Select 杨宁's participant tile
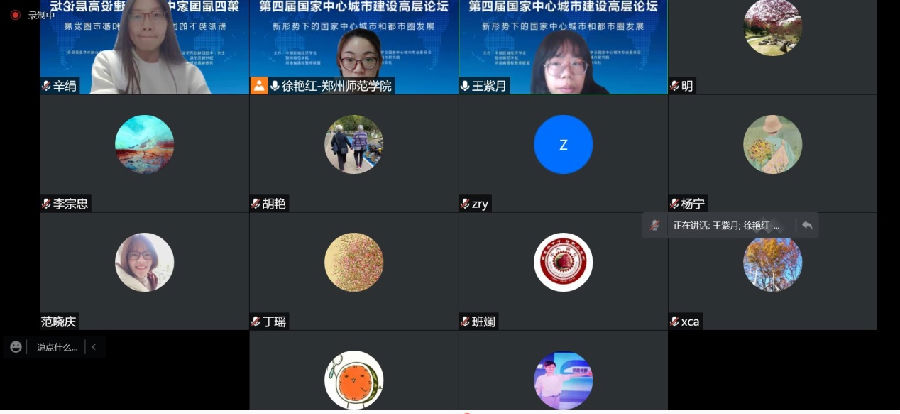 pyautogui.click(x=772, y=150)
